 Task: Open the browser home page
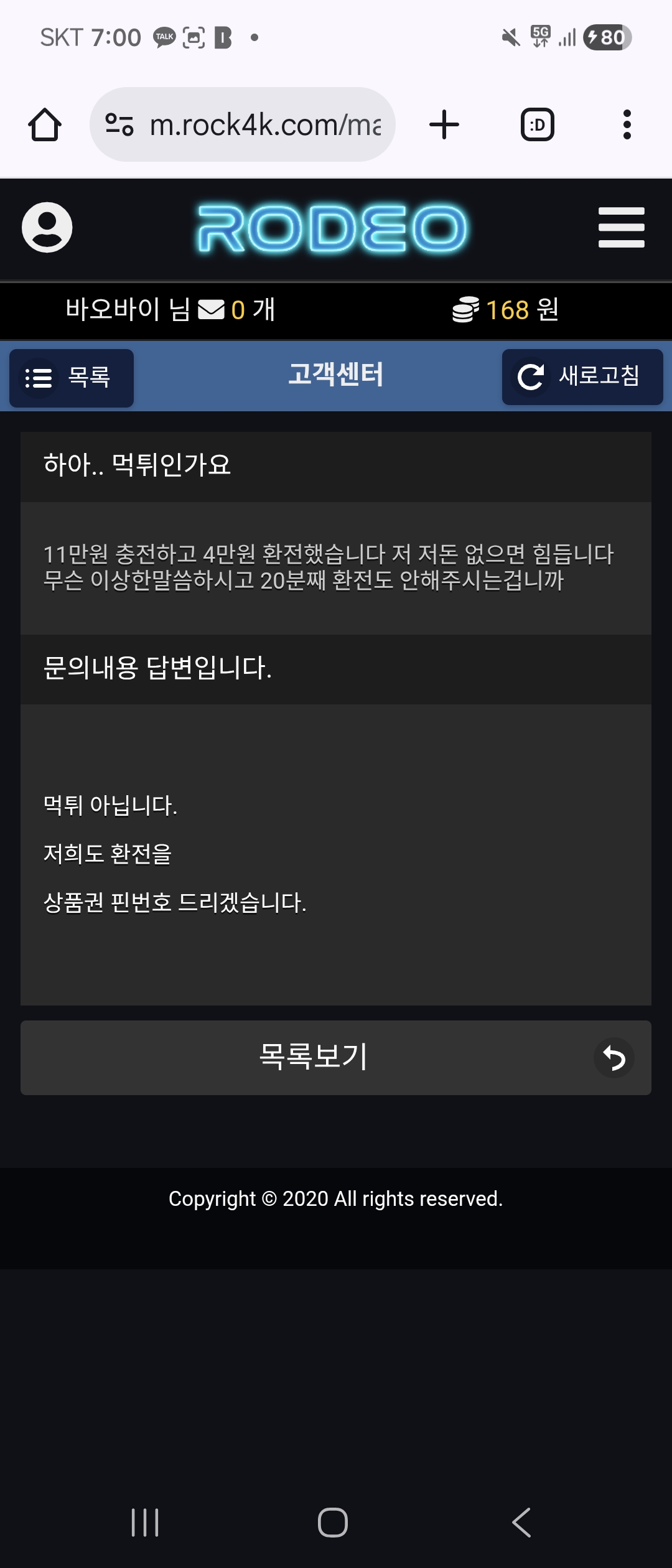[x=45, y=124]
